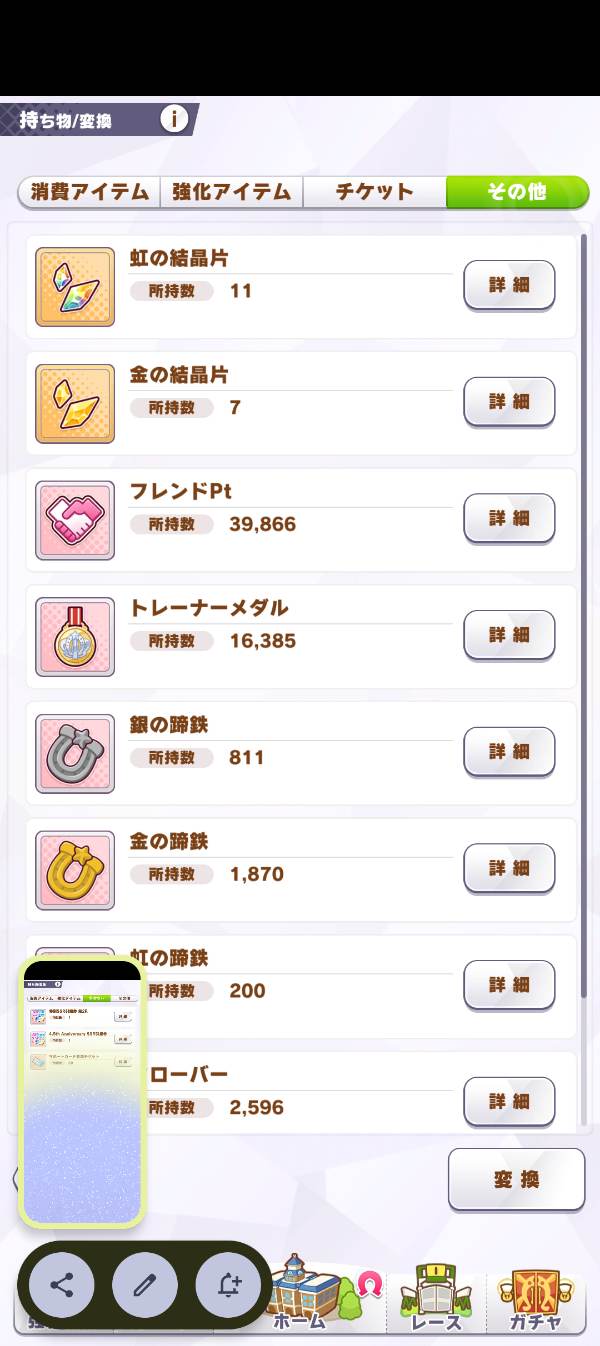Tap 詳細 for 虹の蹄鉄
Image resolution: width=600 pixels, height=1346 pixels.
coord(509,985)
